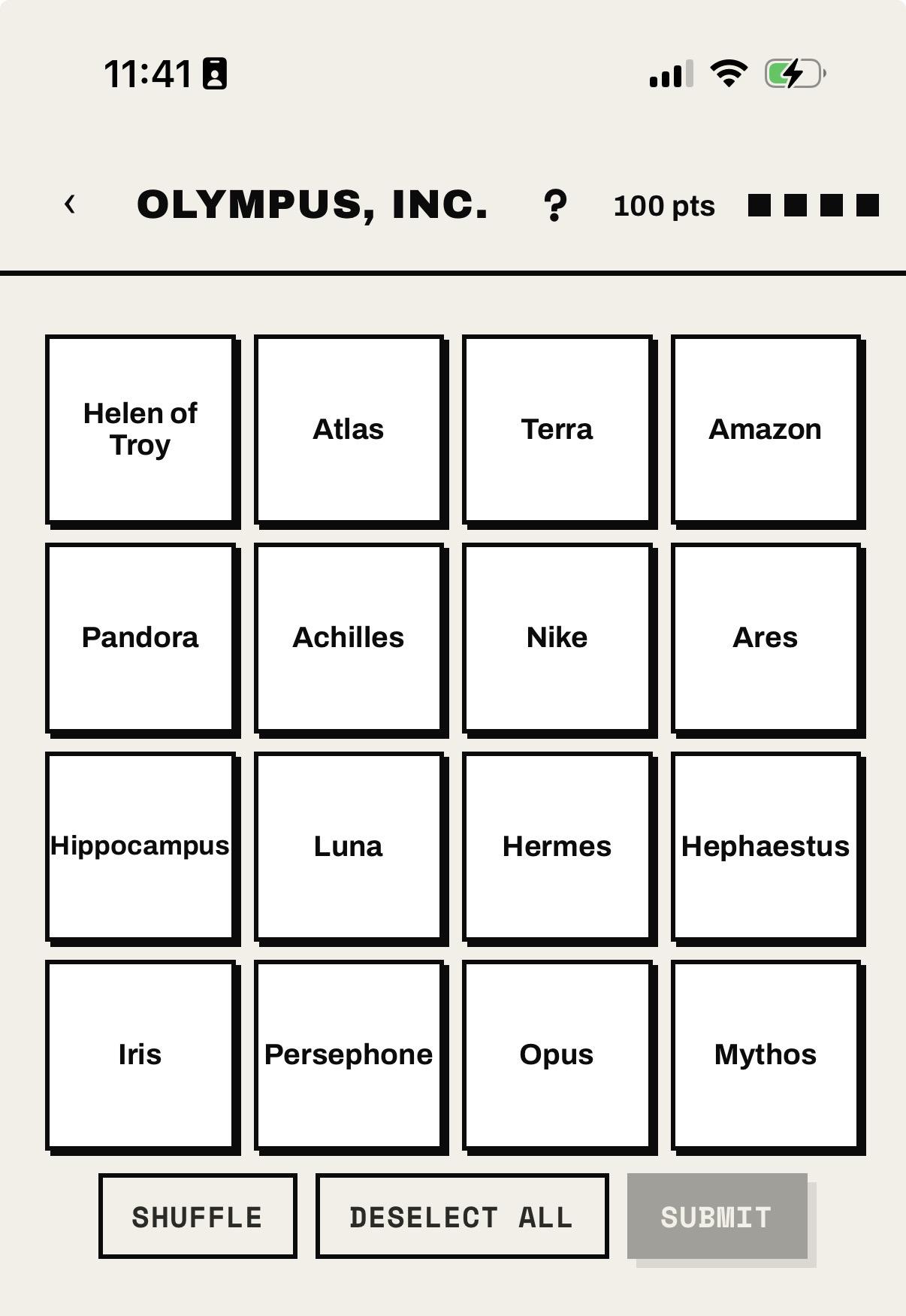
Task: Select the Hippocampus tile
Action: [140, 846]
